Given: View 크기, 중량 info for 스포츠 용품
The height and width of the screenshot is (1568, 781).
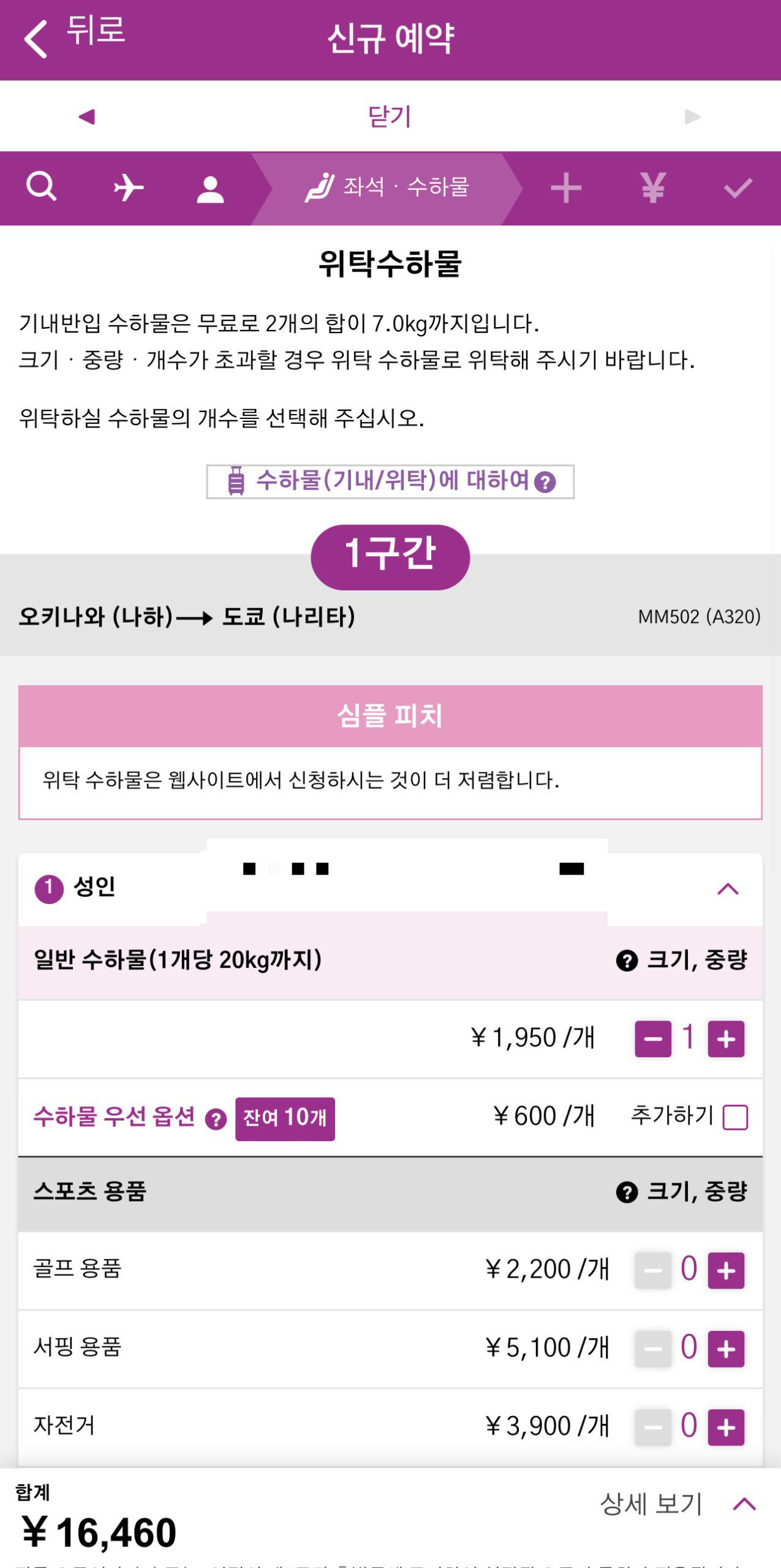Looking at the screenshot, I should click(682, 1192).
